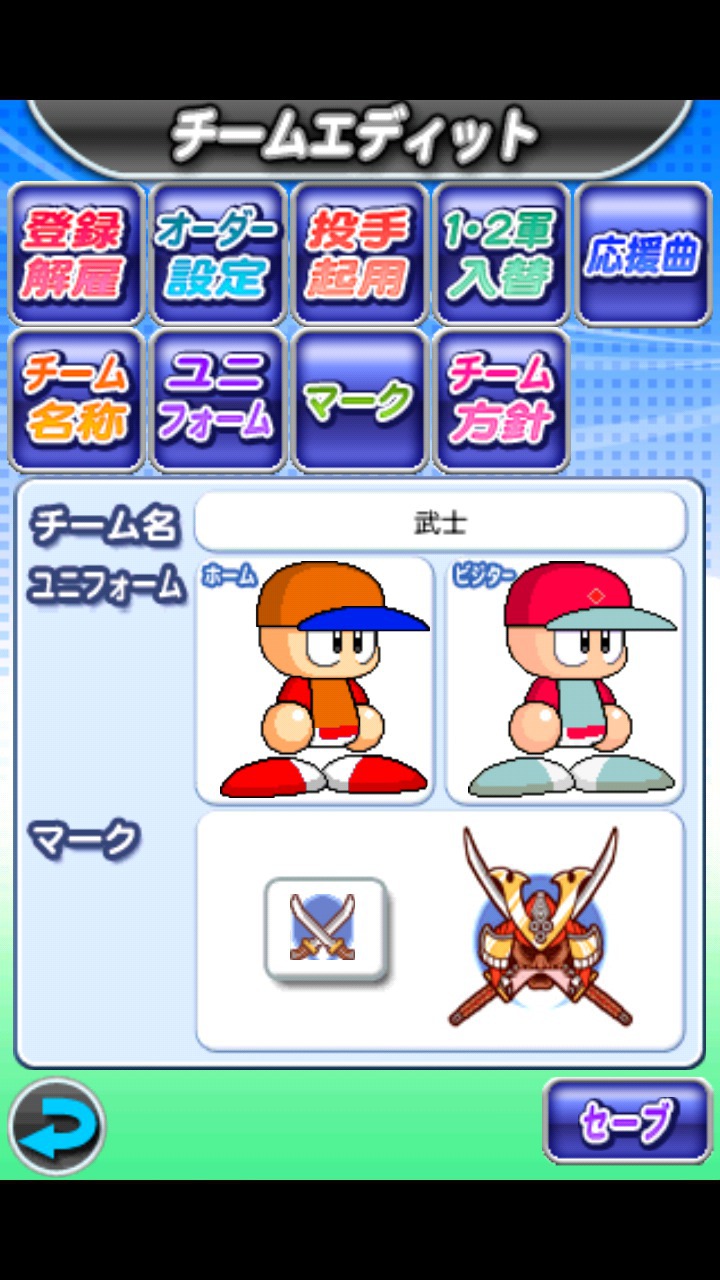Open the 登録解雇 menu
This screenshot has height=1280, width=720.
(76, 254)
